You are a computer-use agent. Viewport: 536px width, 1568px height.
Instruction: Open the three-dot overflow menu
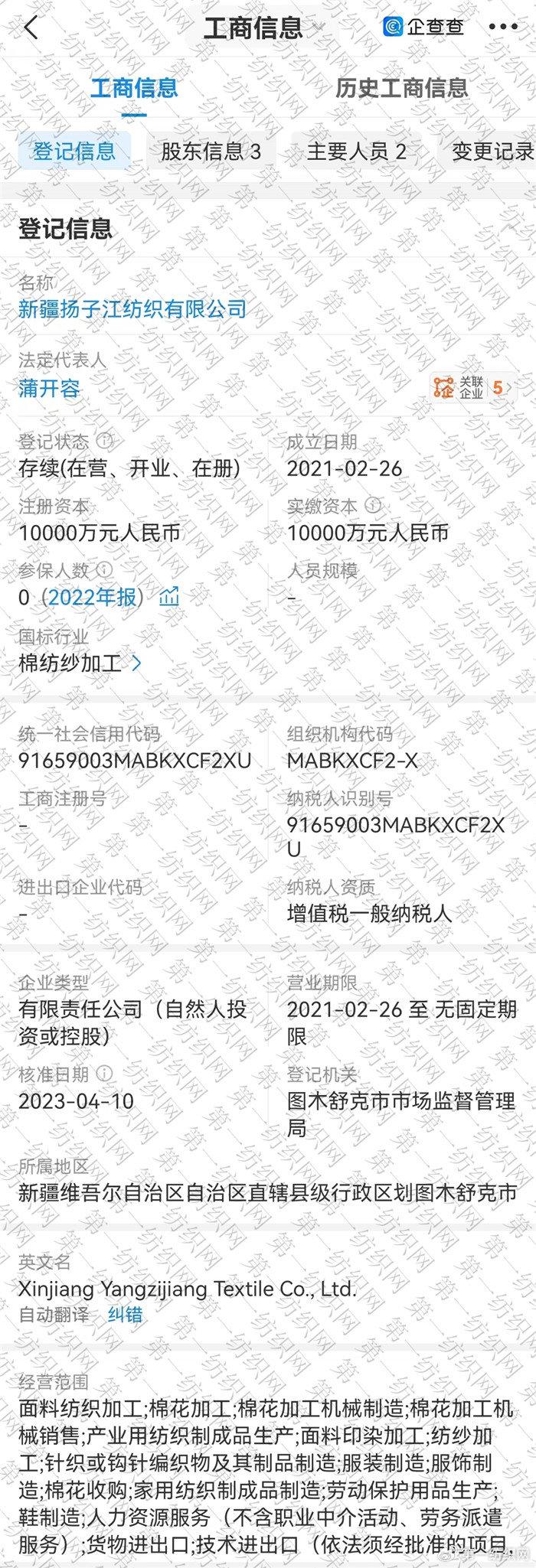click(x=502, y=27)
